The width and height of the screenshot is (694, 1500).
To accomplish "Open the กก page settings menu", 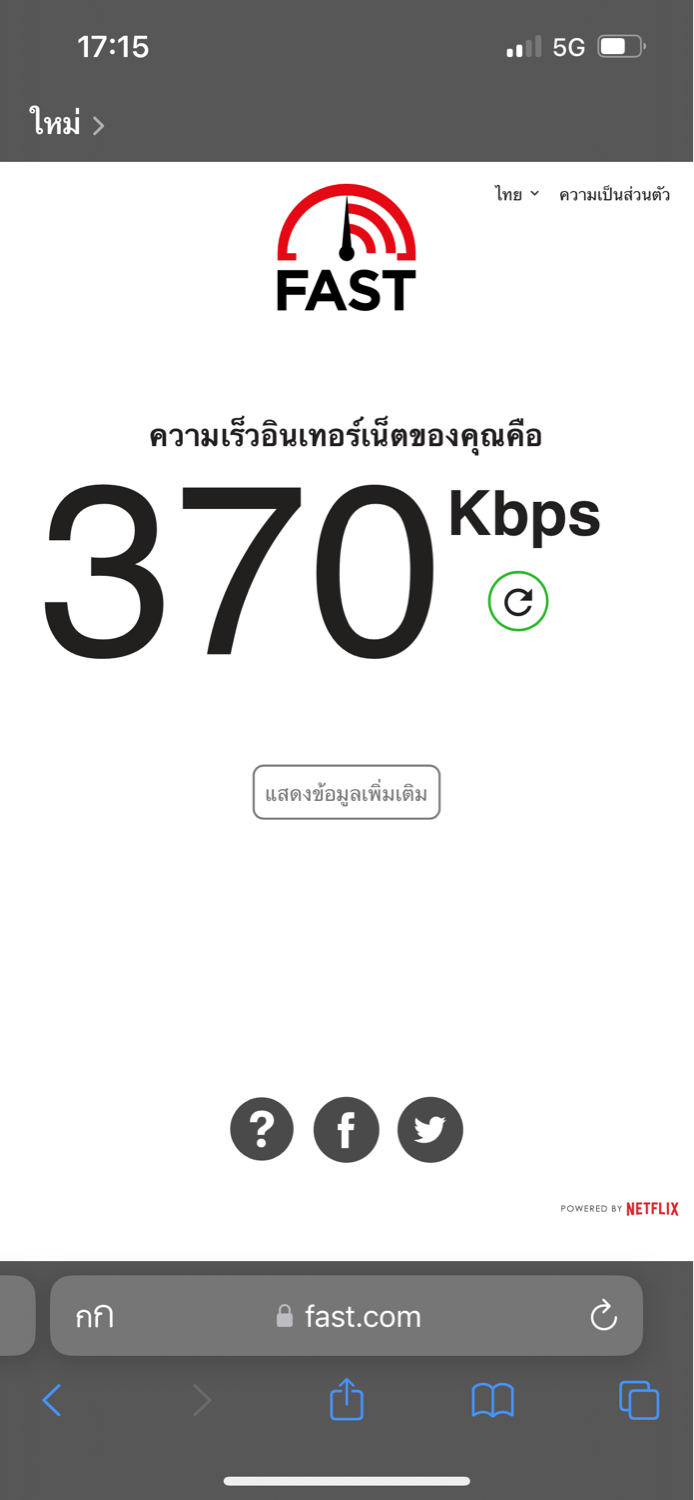I will point(94,1317).
